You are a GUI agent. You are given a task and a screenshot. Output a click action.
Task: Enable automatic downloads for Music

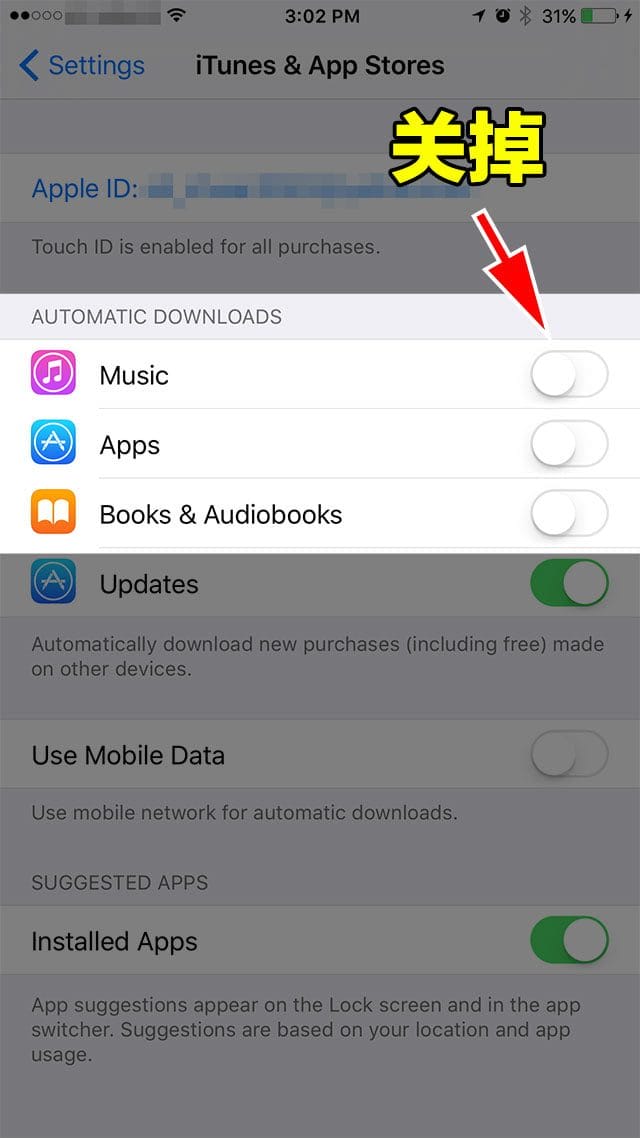pos(568,375)
